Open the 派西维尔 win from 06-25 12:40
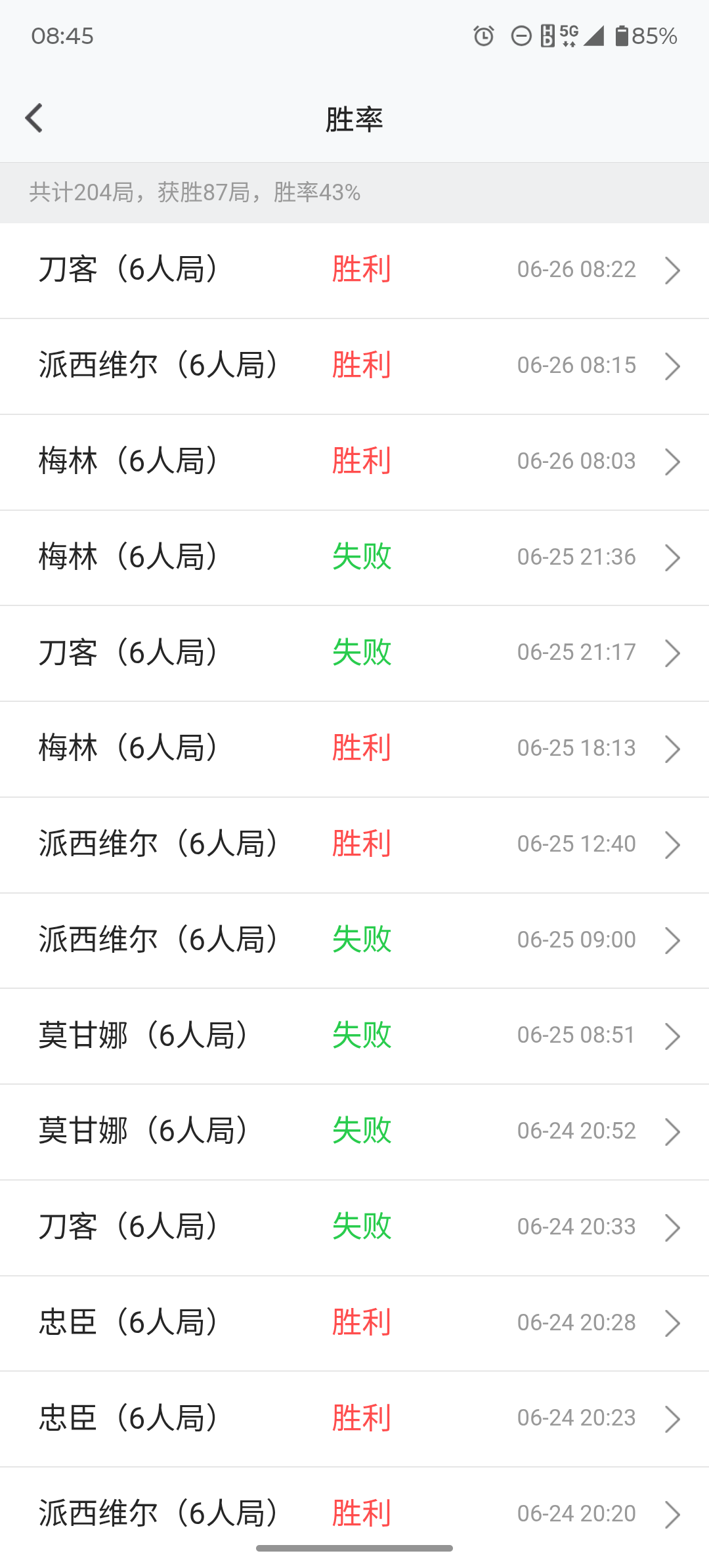Viewport: 709px width, 1568px height. (354, 844)
